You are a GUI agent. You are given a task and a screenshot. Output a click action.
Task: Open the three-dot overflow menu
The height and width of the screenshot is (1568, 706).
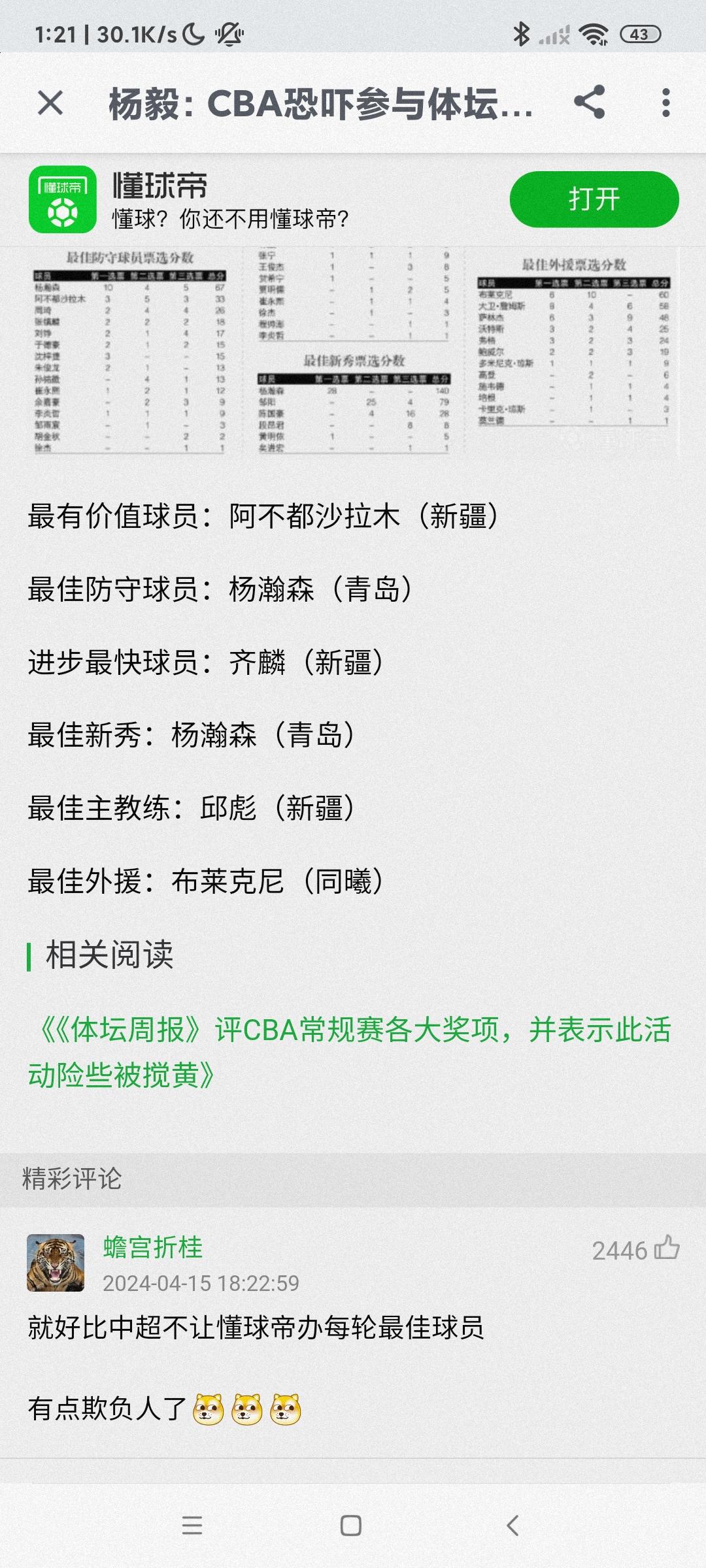click(665, 103)
